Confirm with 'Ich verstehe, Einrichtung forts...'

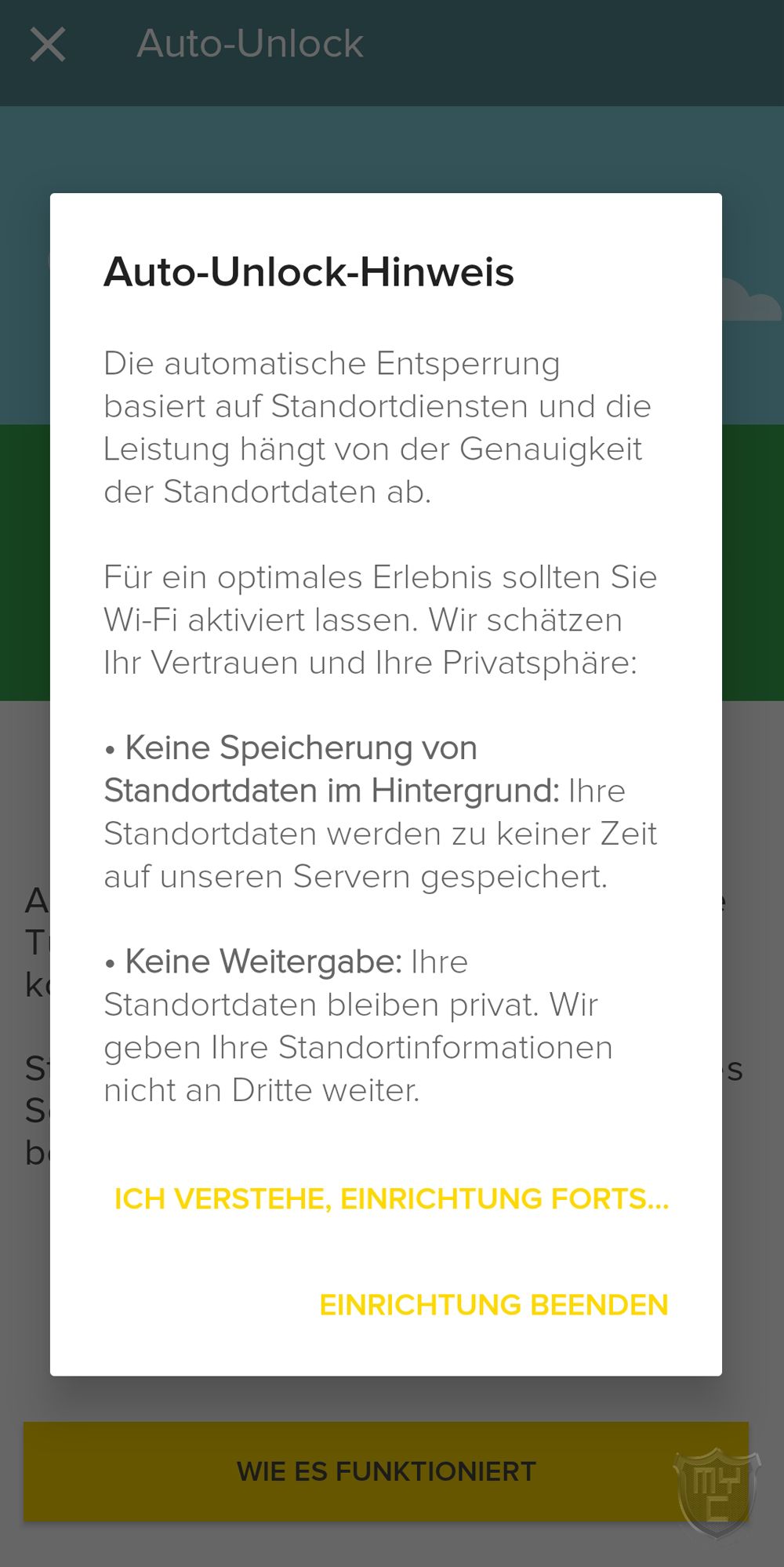pyautogui.click(x=391, y=1199)
